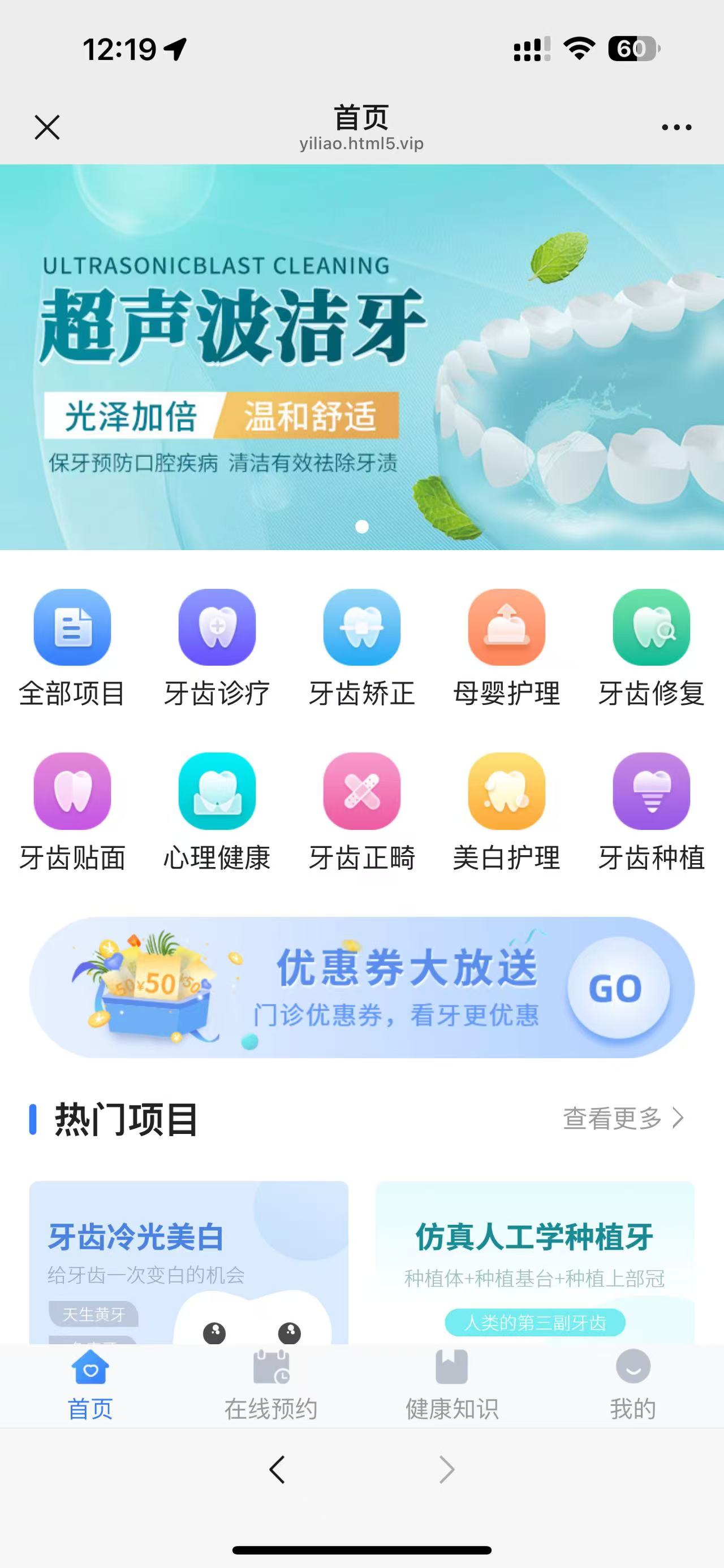The width and height of the screenshot is (724, 1568).
Task: Switch to the 健康知识 tab
Action: click(x=452, y=1385)
